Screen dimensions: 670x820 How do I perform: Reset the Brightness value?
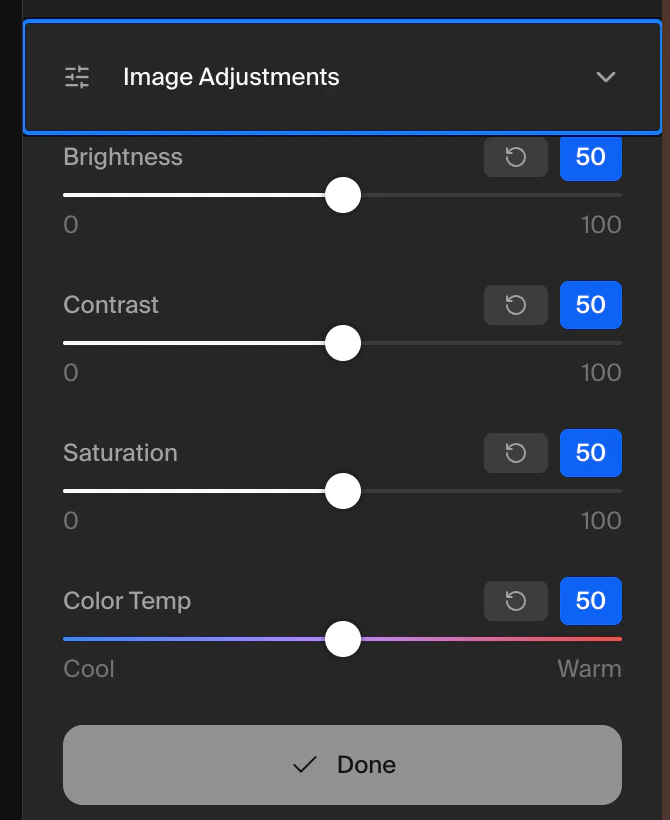(x=516, y=158)
